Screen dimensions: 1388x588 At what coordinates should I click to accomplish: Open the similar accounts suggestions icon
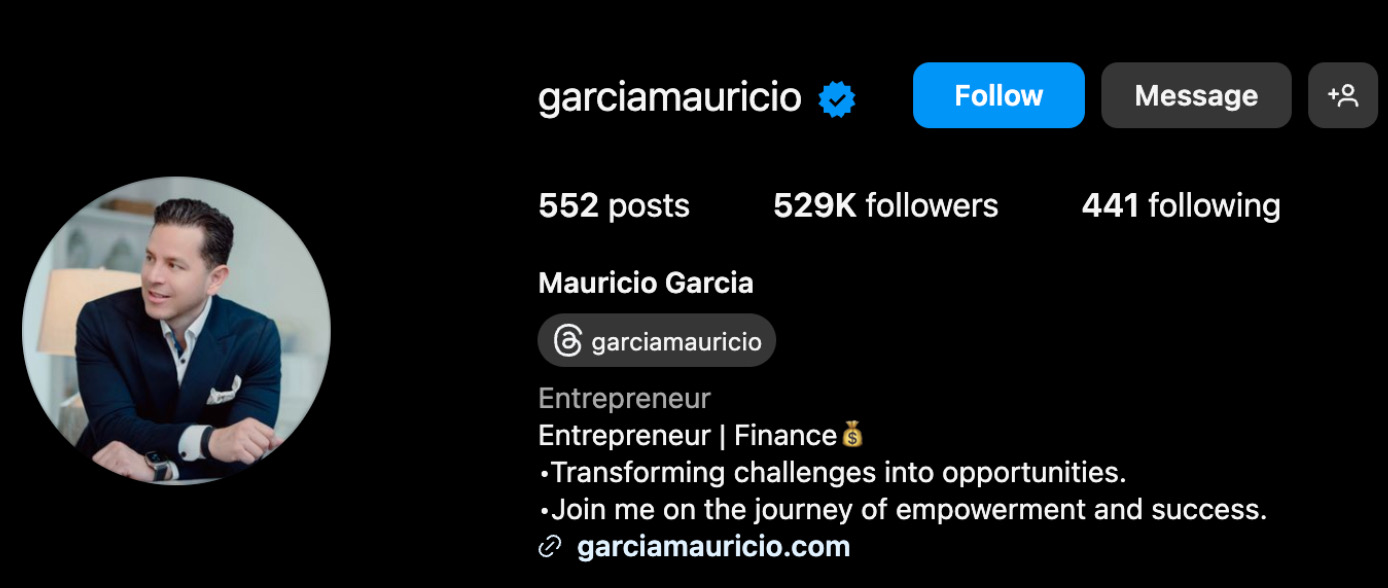(x=1342, y=96)
